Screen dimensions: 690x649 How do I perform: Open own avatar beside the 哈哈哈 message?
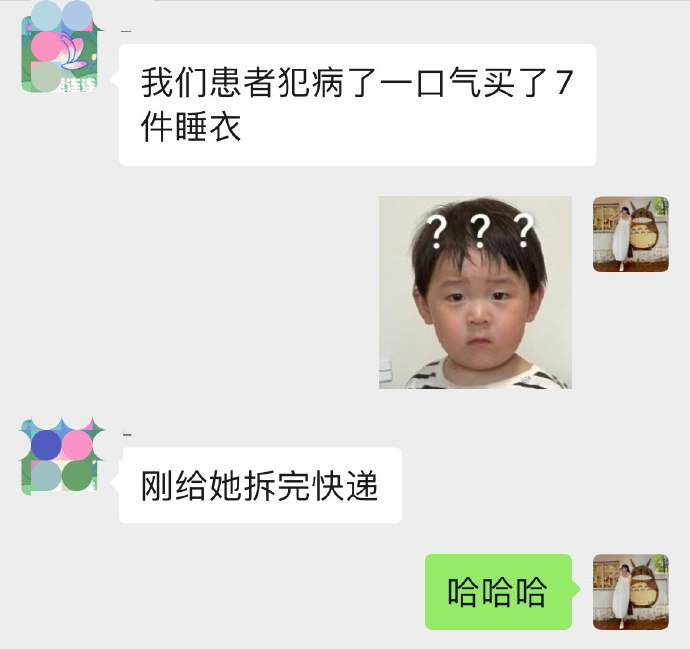click(630, 591)
